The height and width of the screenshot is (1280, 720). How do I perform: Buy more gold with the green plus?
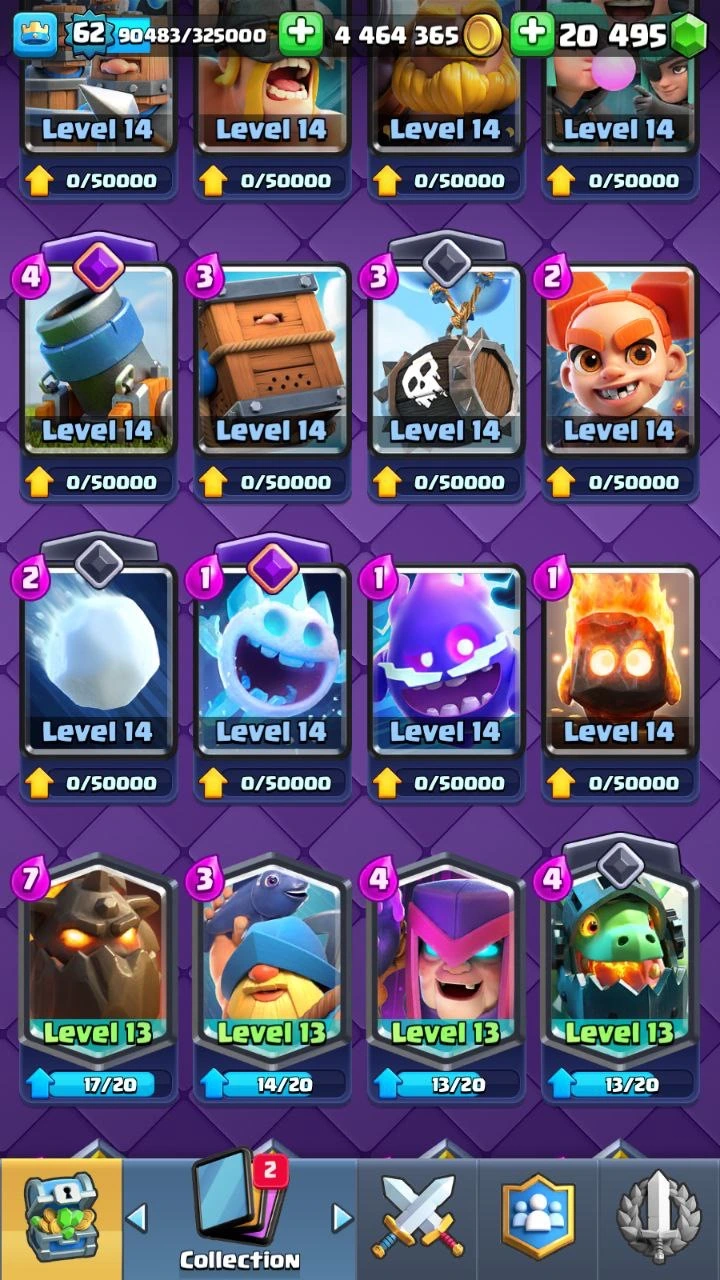coord(300,35)
